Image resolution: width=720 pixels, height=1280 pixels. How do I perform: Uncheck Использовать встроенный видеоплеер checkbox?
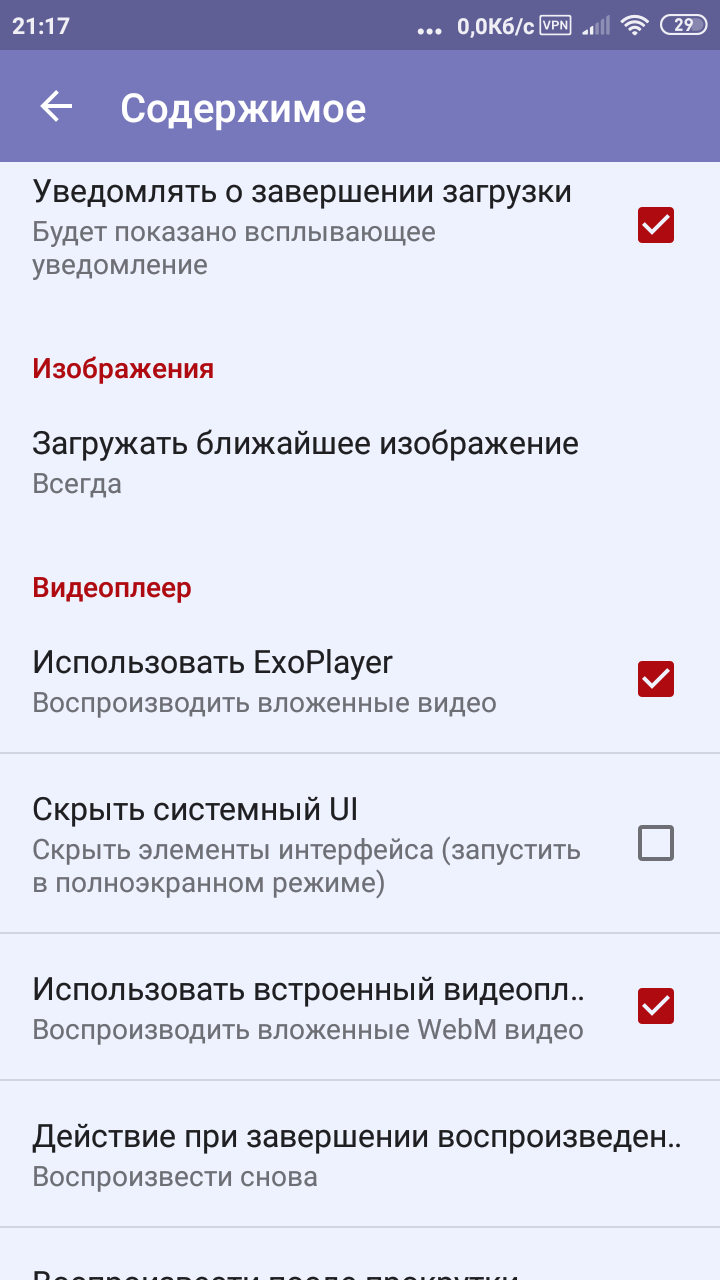click(656, 1006)
